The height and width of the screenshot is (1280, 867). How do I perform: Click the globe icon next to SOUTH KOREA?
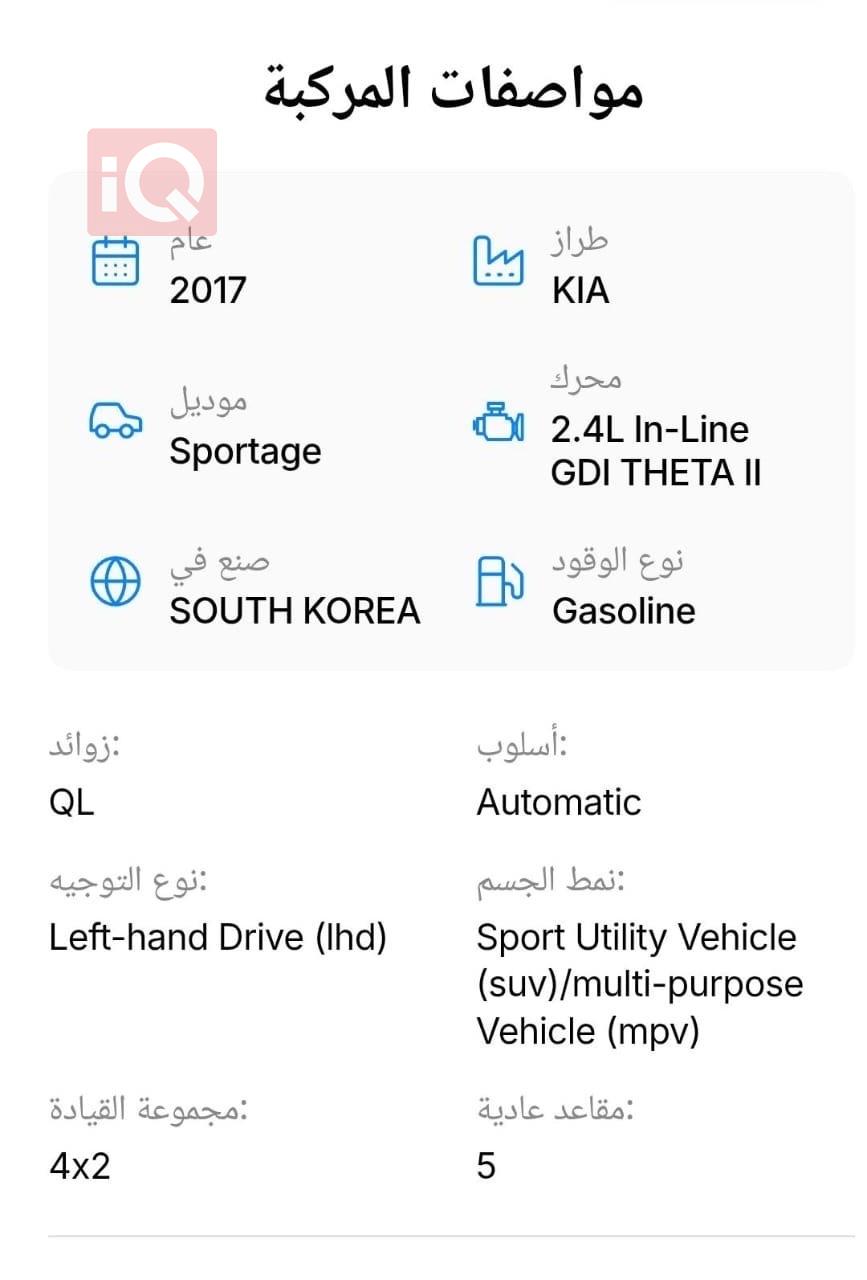pos(115,581)
